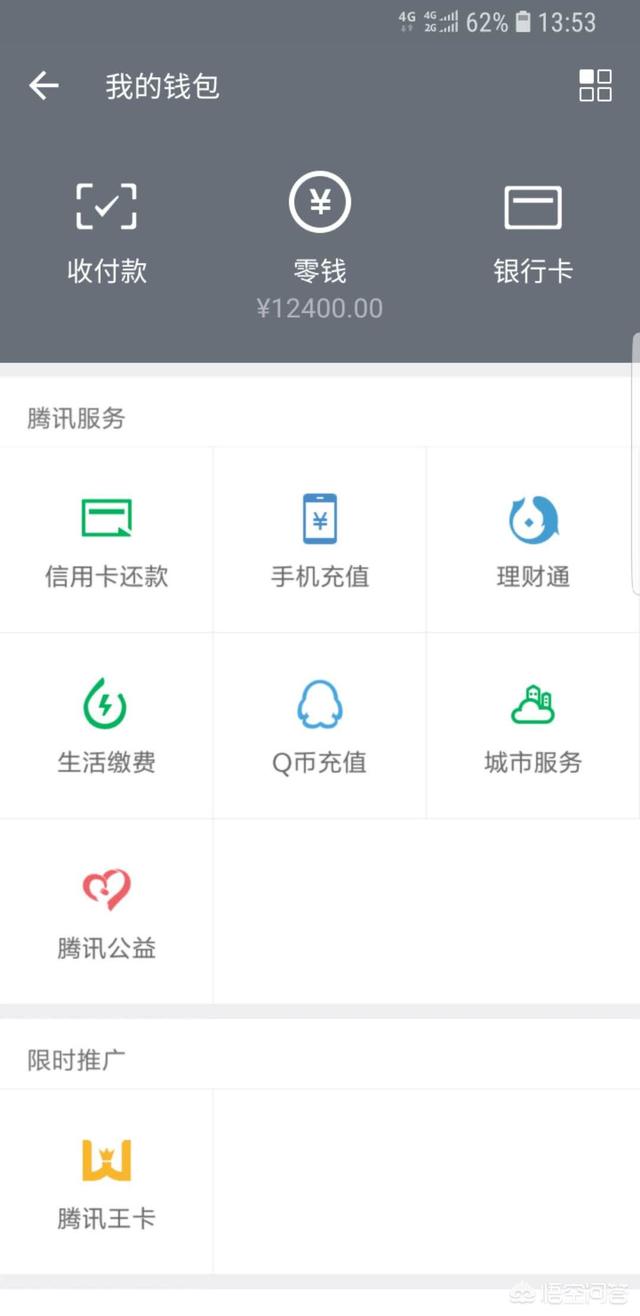The height and width of the screenshot is (1316, 640).
Task: Open the grid menu icon
Action: tap(595, 86)
